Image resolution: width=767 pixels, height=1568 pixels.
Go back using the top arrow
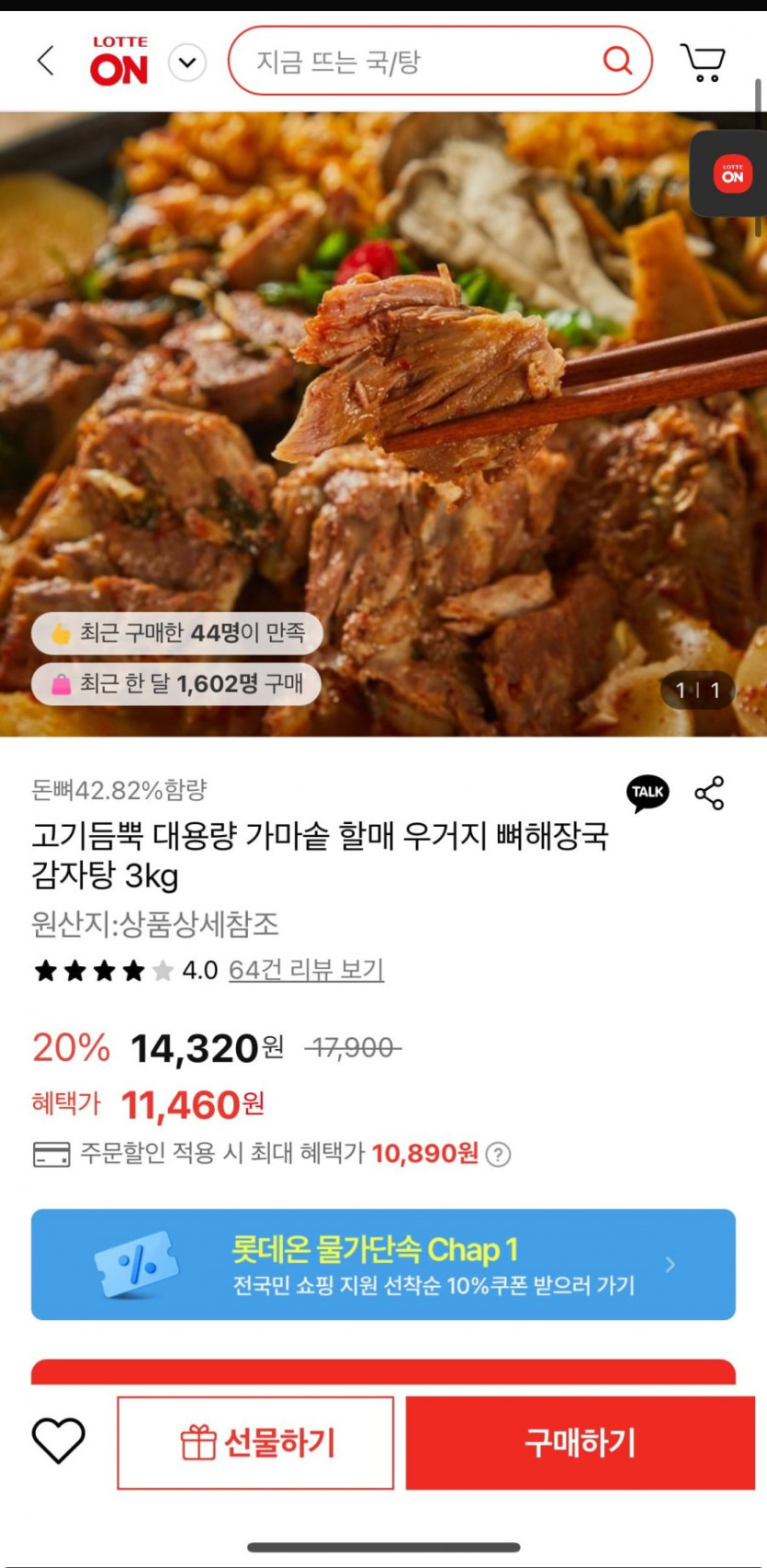[46, 62]
